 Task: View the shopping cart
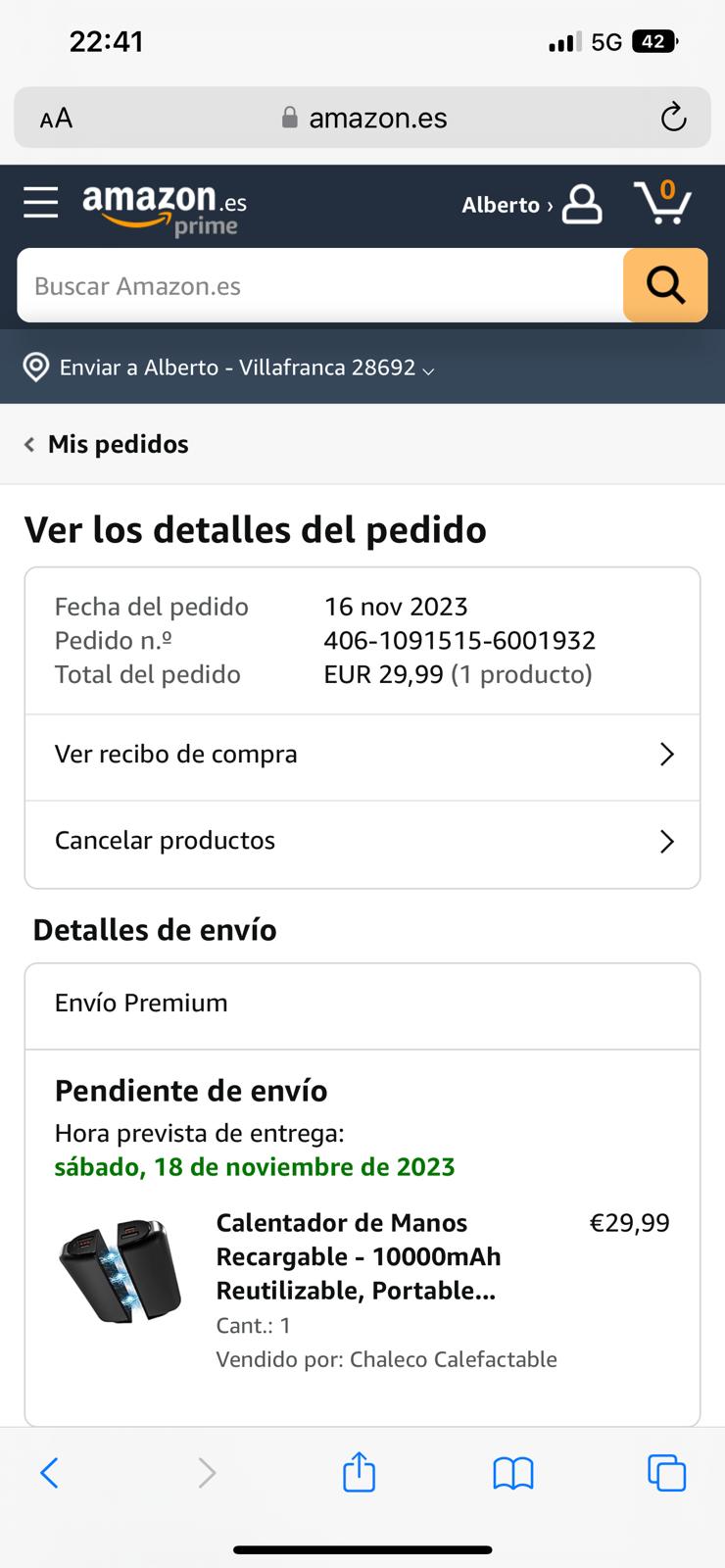[x=663, y=203]
